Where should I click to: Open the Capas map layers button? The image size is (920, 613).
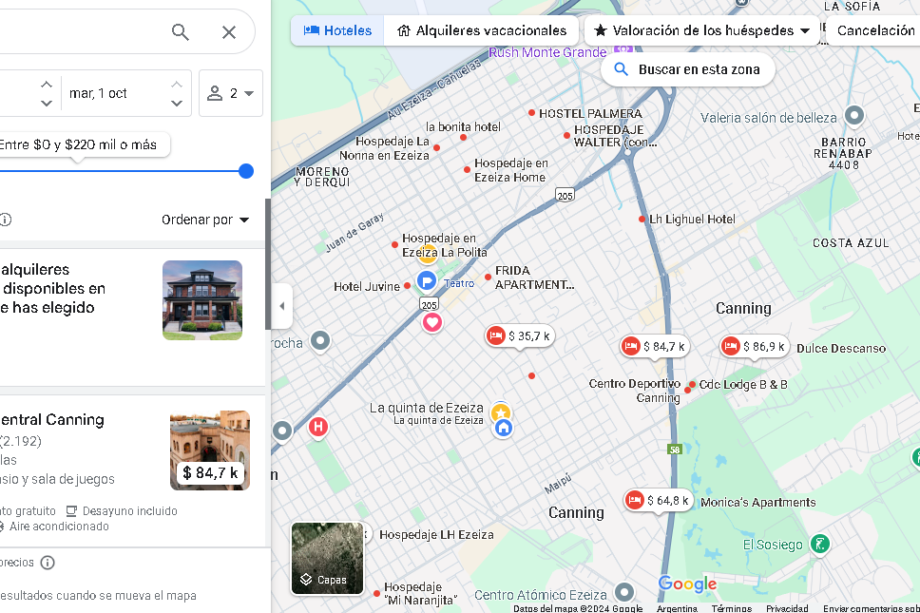click(327, 558)
